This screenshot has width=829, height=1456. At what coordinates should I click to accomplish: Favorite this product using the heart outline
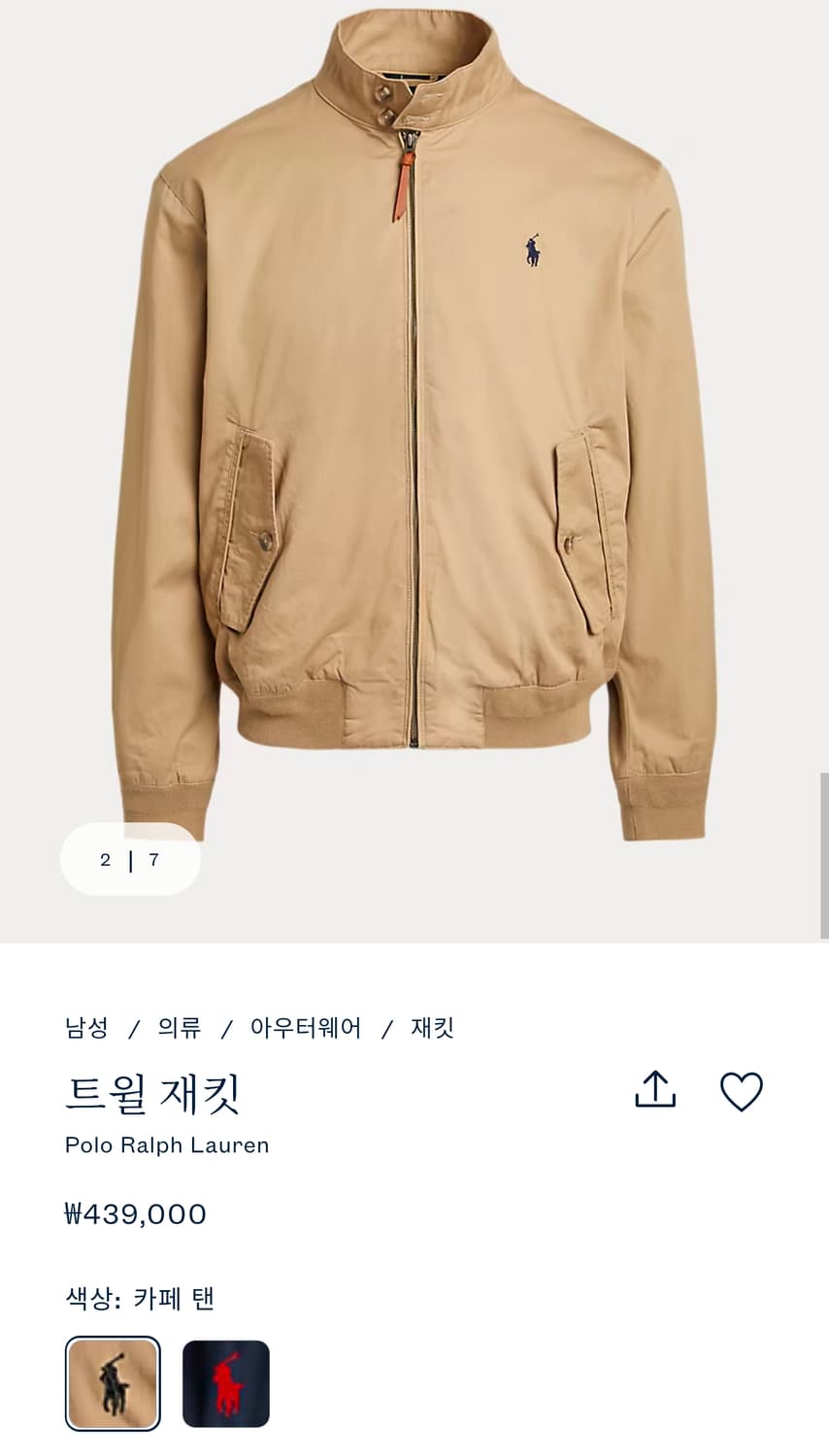[743, 1090]
